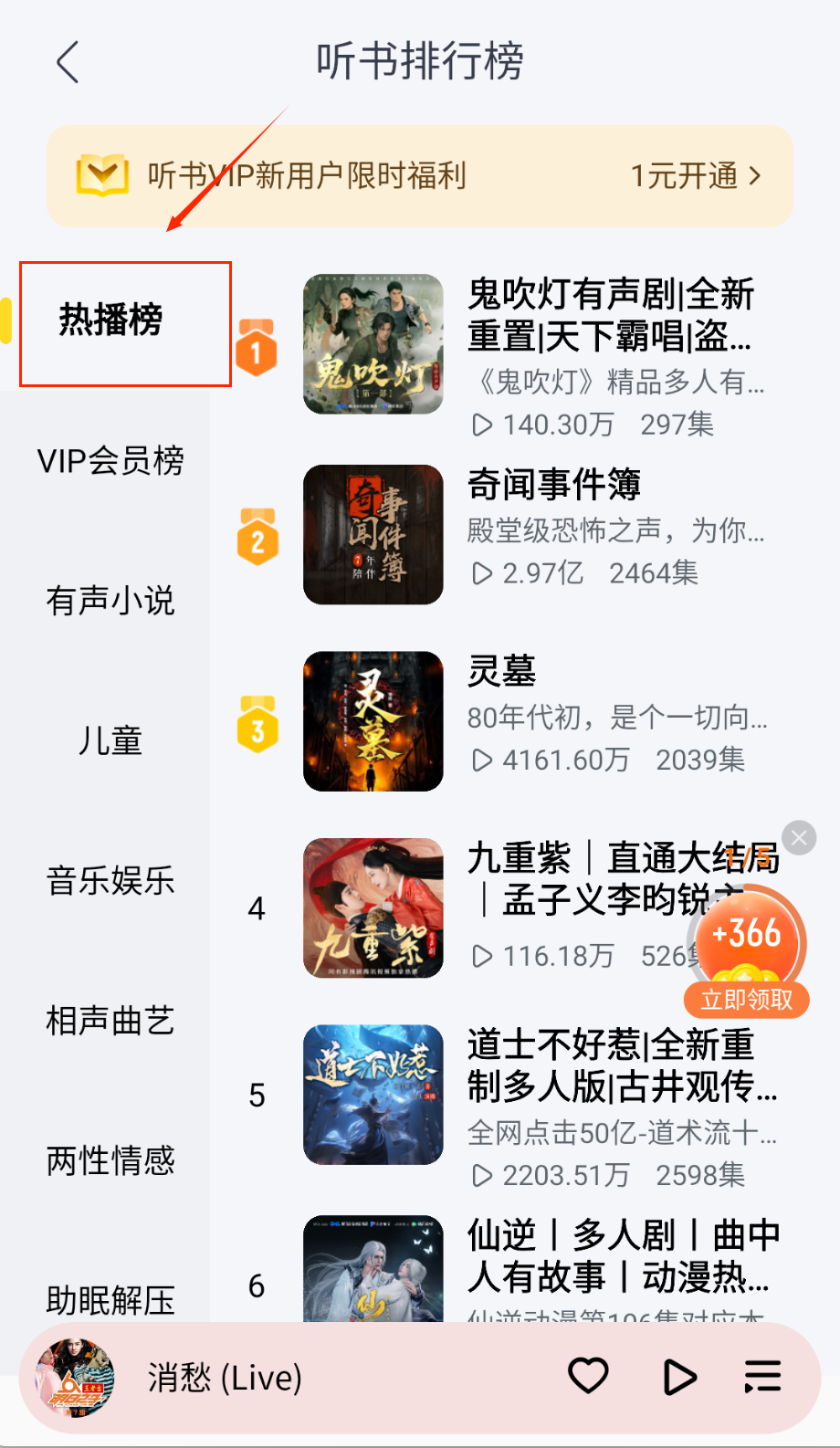Image resolution: width=840 pixels, height=1448 pixels.
Task: Switch to the 有声小说 category
Action: (x=111, y=601)
